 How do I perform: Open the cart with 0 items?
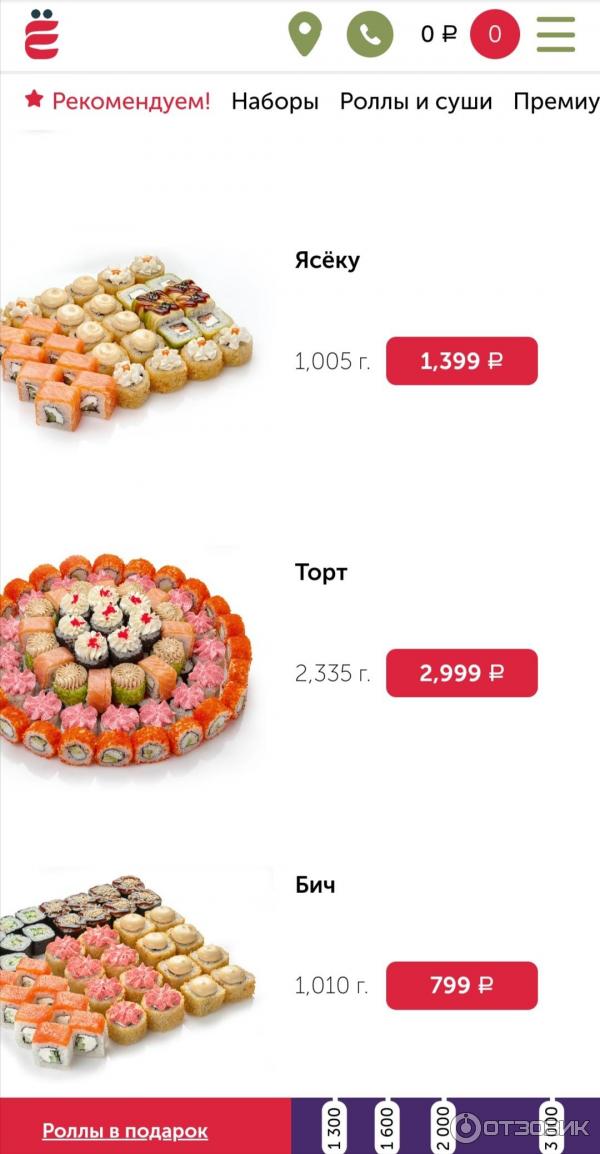(x=494, y=35)
